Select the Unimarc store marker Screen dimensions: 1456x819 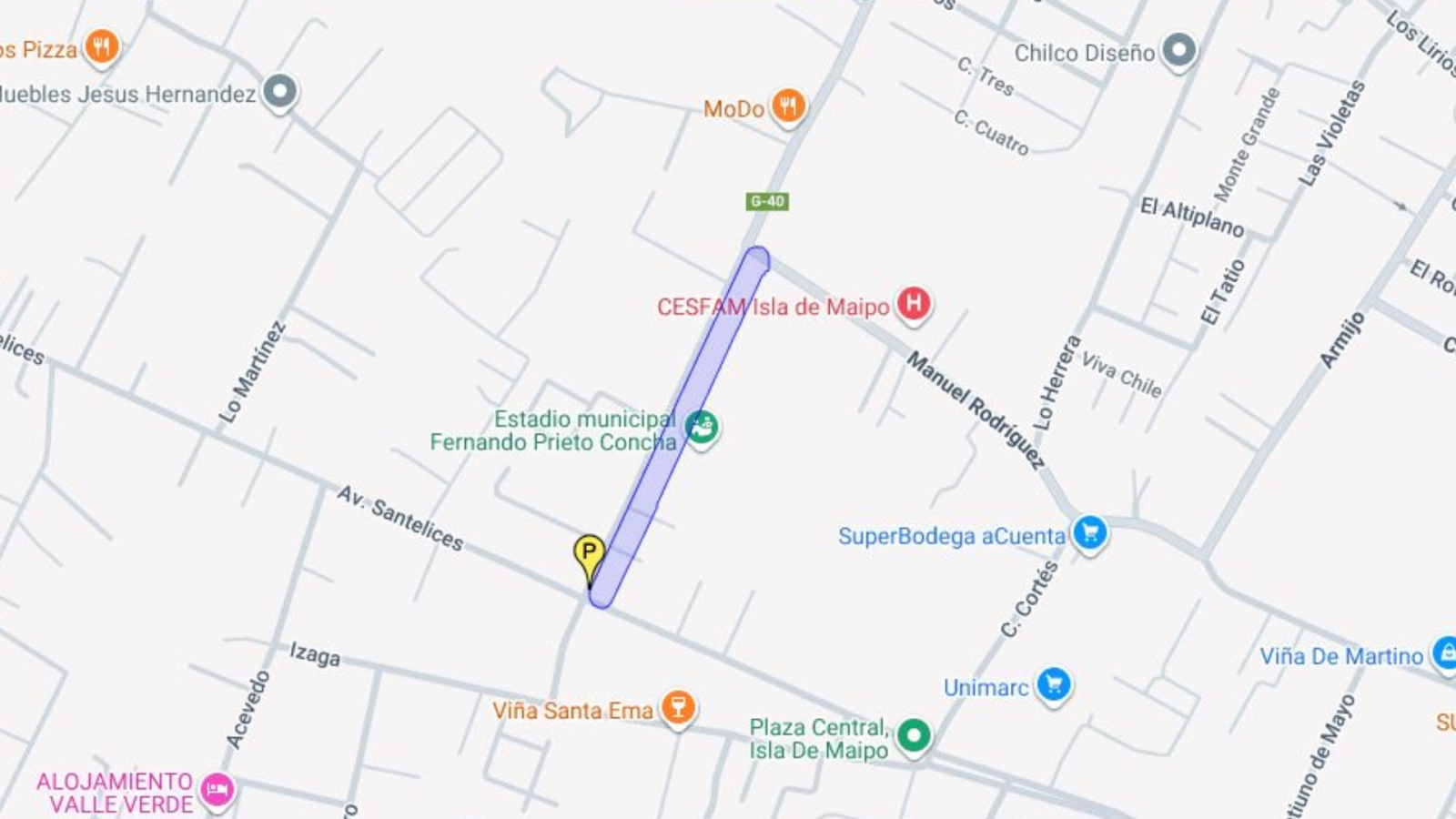tap(1053, 684)
